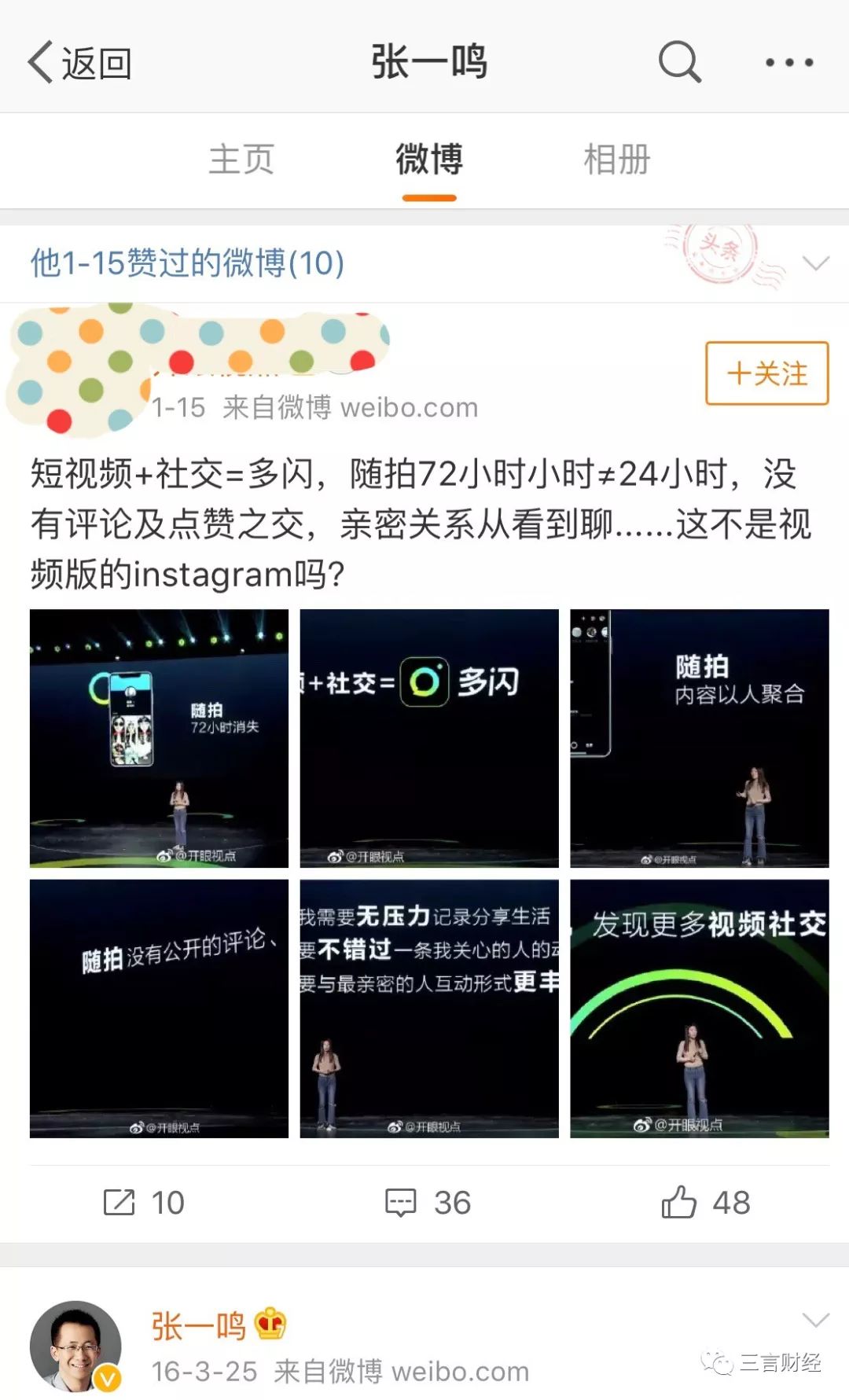Tap the 返回 back button
This screenshot has height=1400, width=849.
click(x=79, y=63)
